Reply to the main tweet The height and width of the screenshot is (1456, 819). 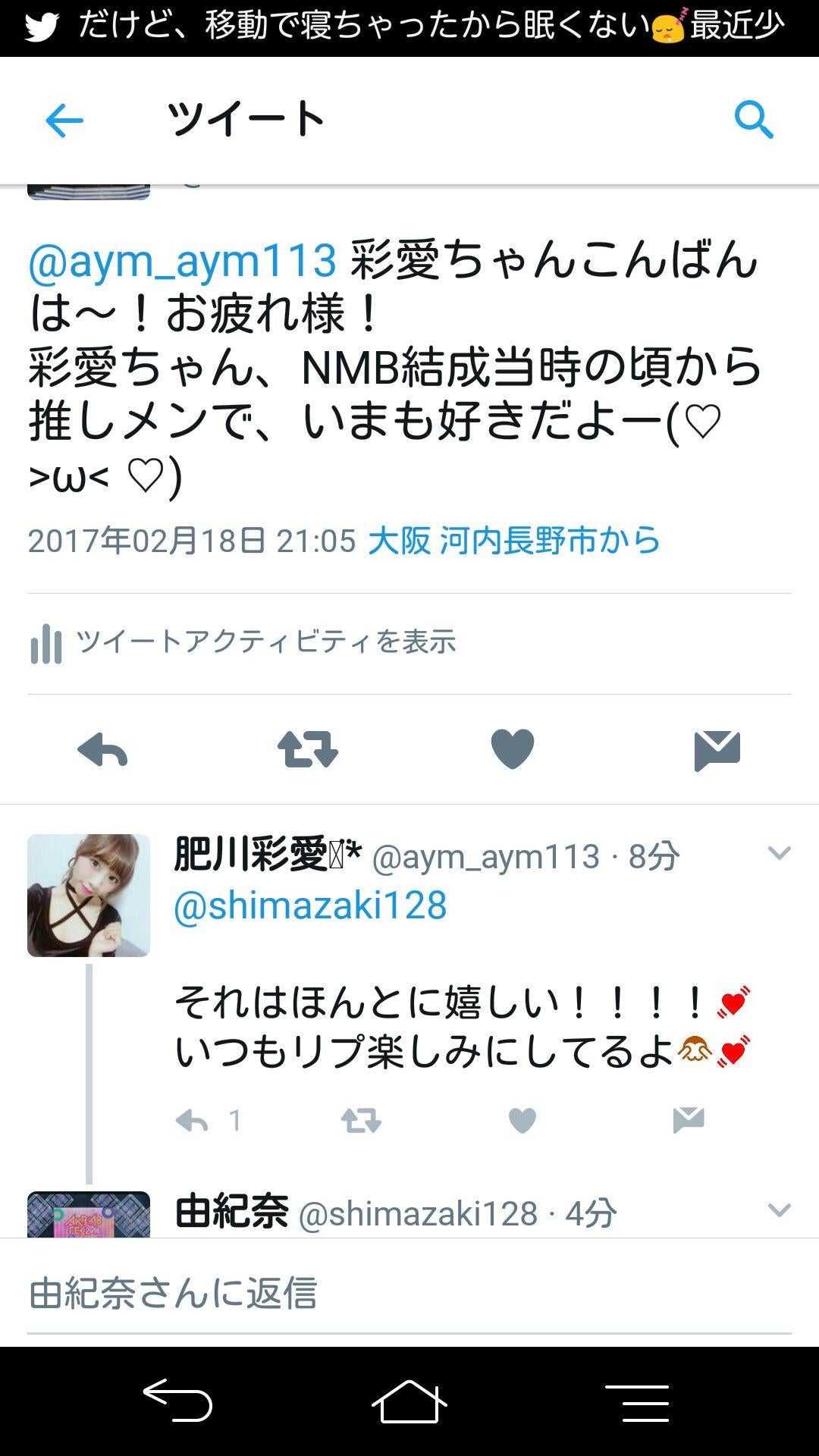pyautogui.click(x=102, y=750)
